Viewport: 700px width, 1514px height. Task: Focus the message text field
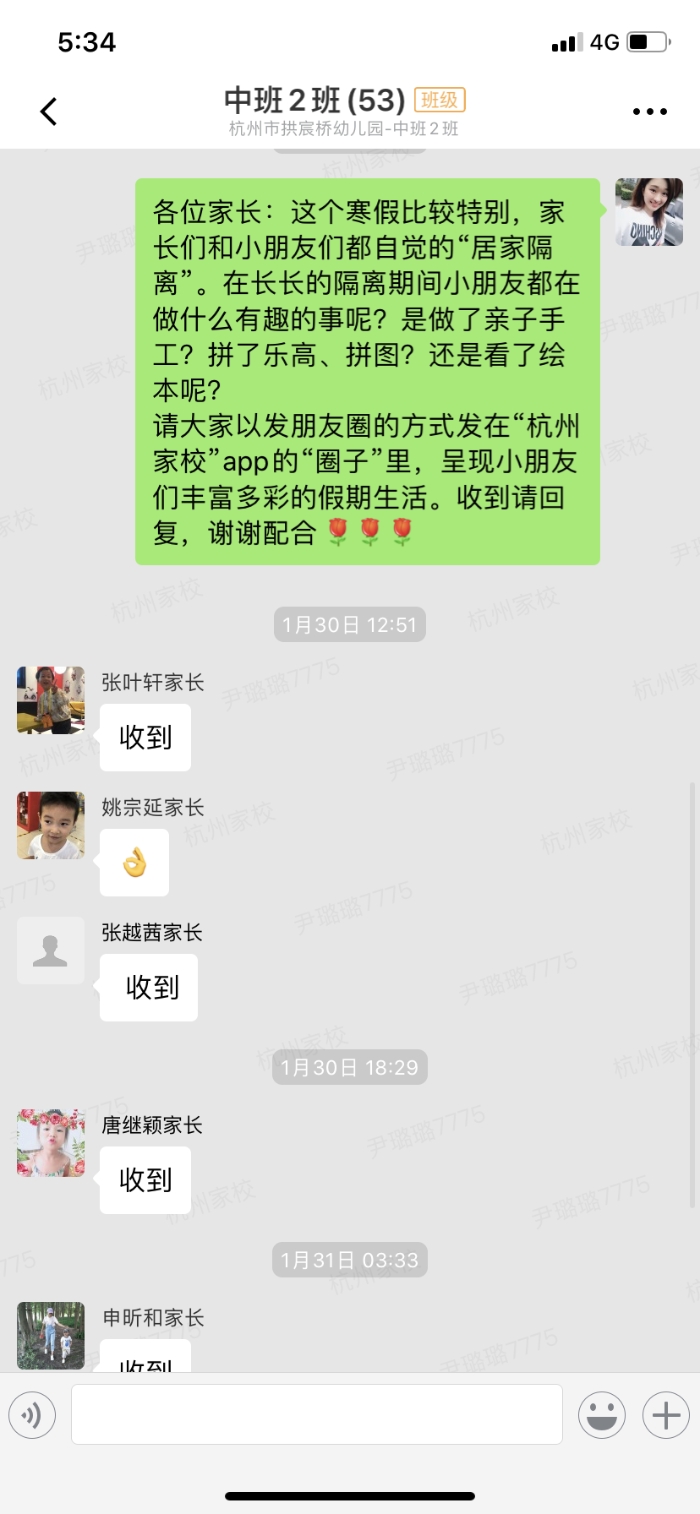click(x=316, y=1414)
